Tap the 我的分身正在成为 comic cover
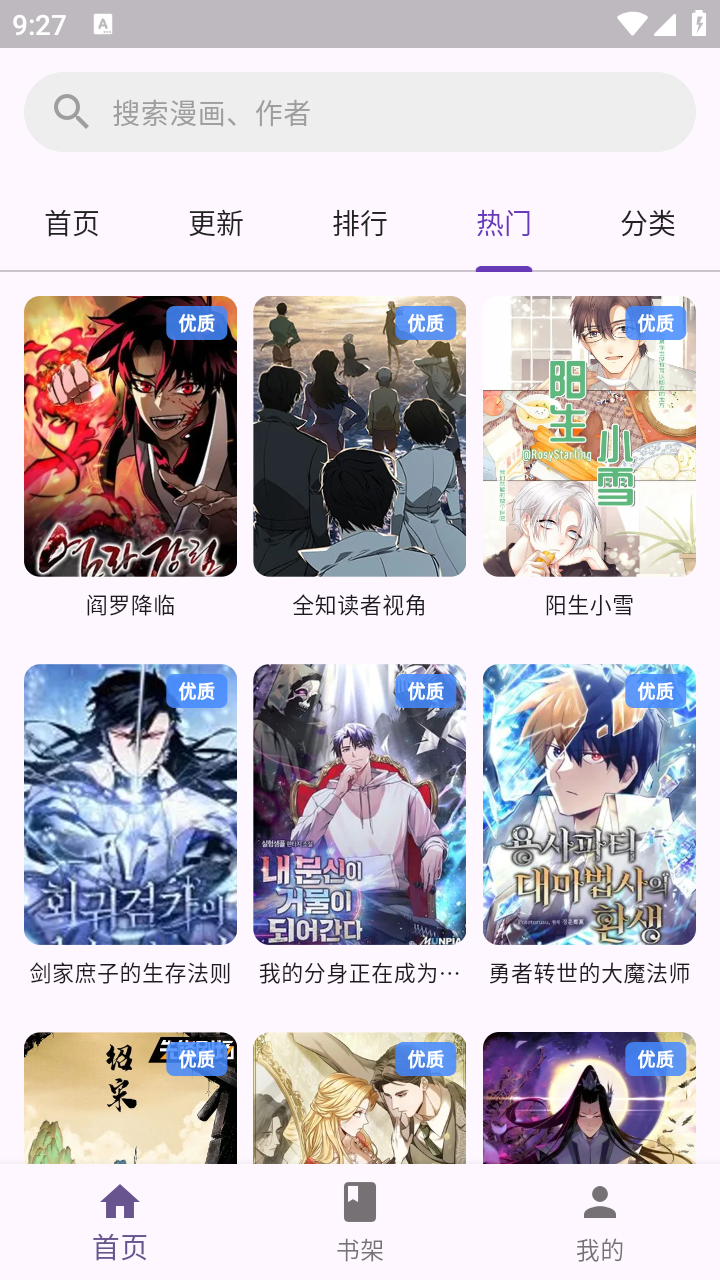 click(x=359, y=804)
